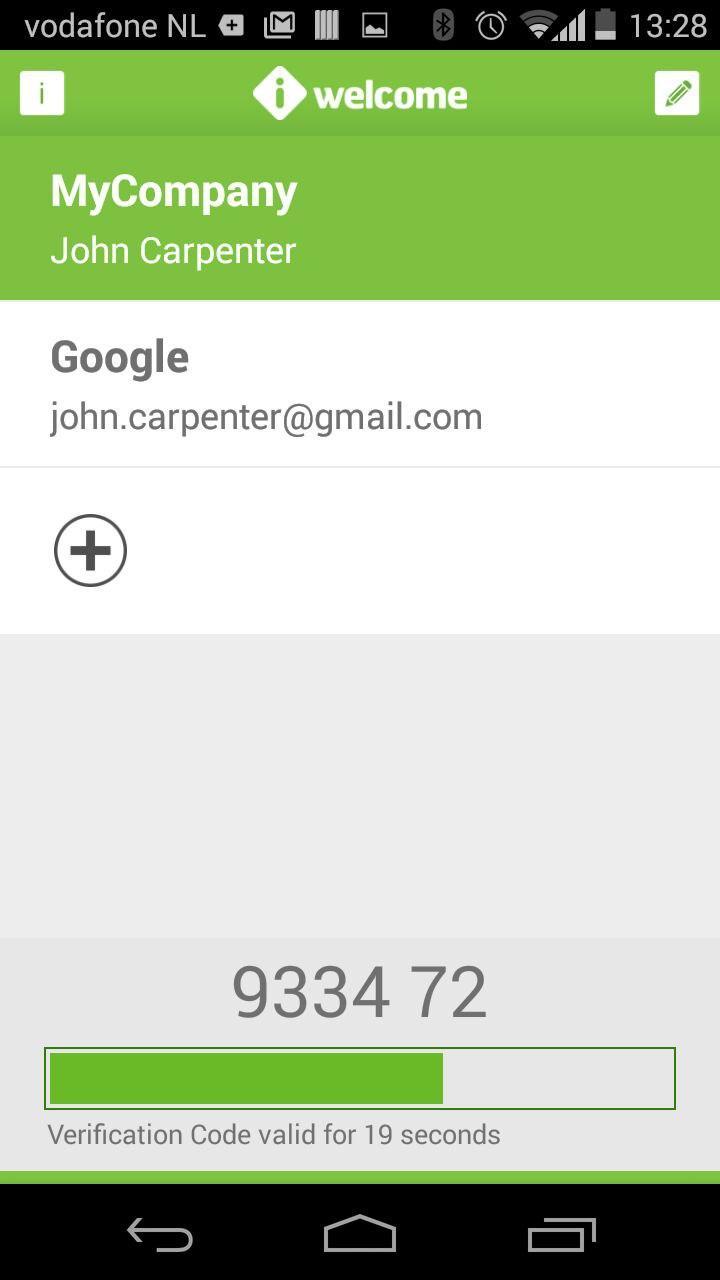Open the info icon in the header
Viewport: 720px width, 1280px height.
pyautogui.click(x=42, y=94)
